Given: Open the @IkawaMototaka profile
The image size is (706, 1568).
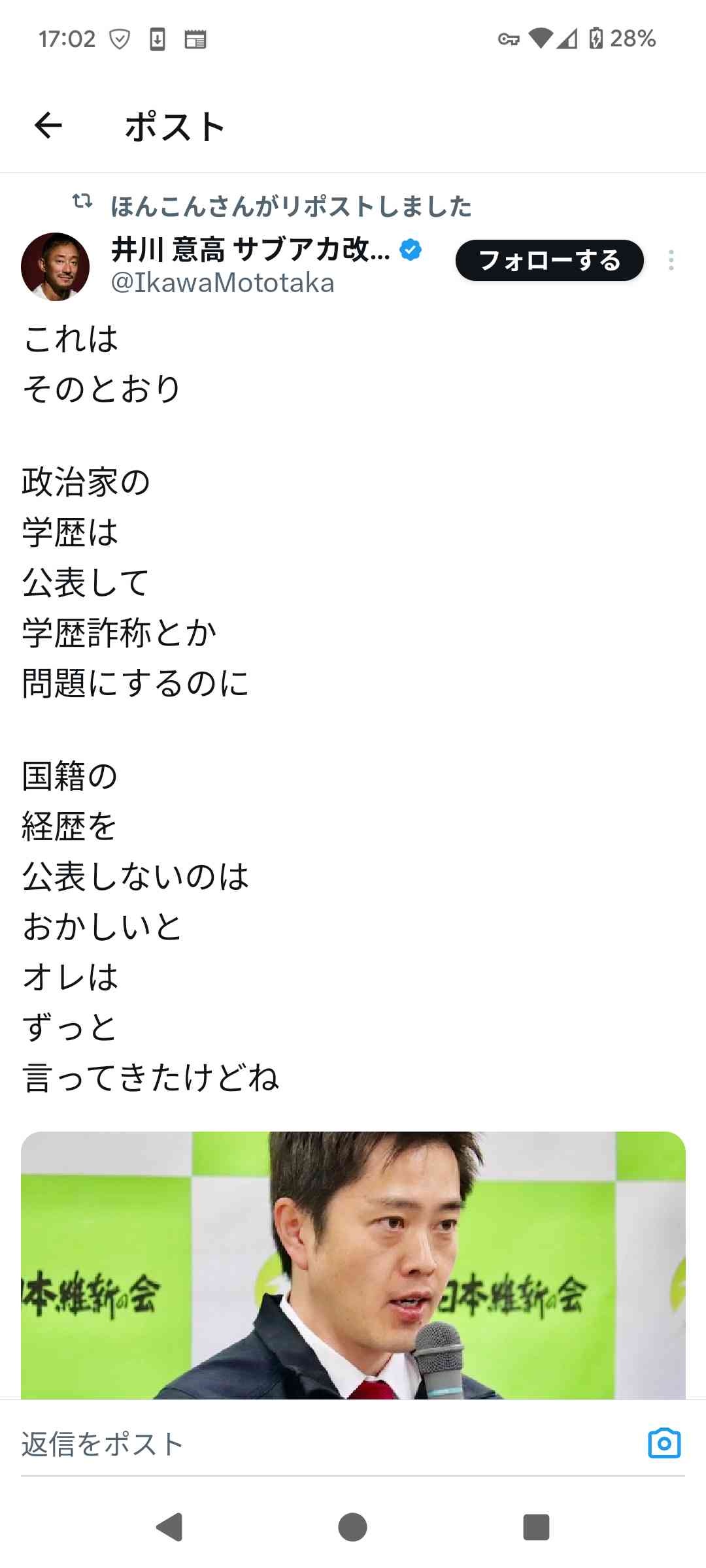Looking at the screenshot, I should 222,284.
